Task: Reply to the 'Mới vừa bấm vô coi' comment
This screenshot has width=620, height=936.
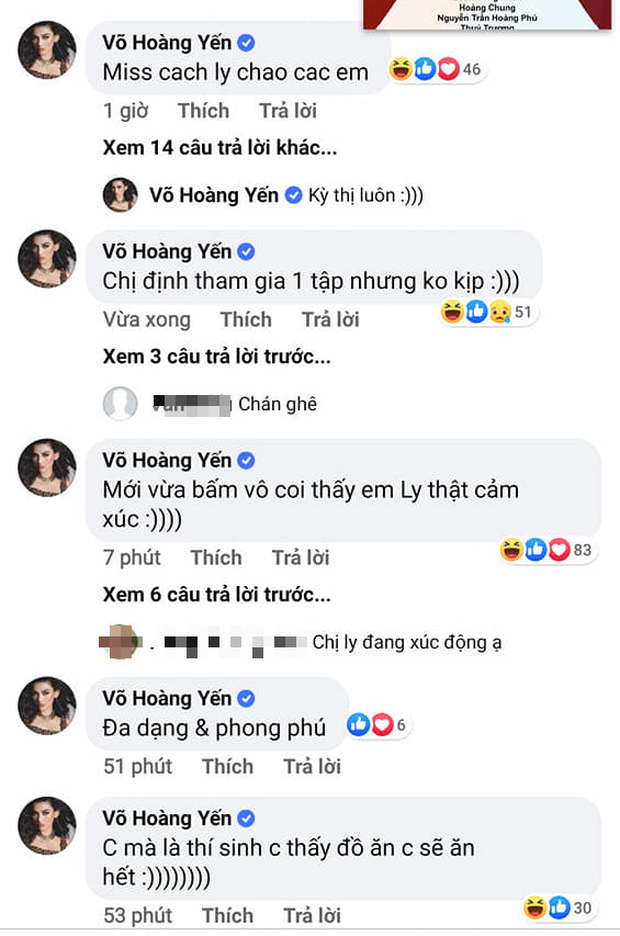Action: [300, 558]
